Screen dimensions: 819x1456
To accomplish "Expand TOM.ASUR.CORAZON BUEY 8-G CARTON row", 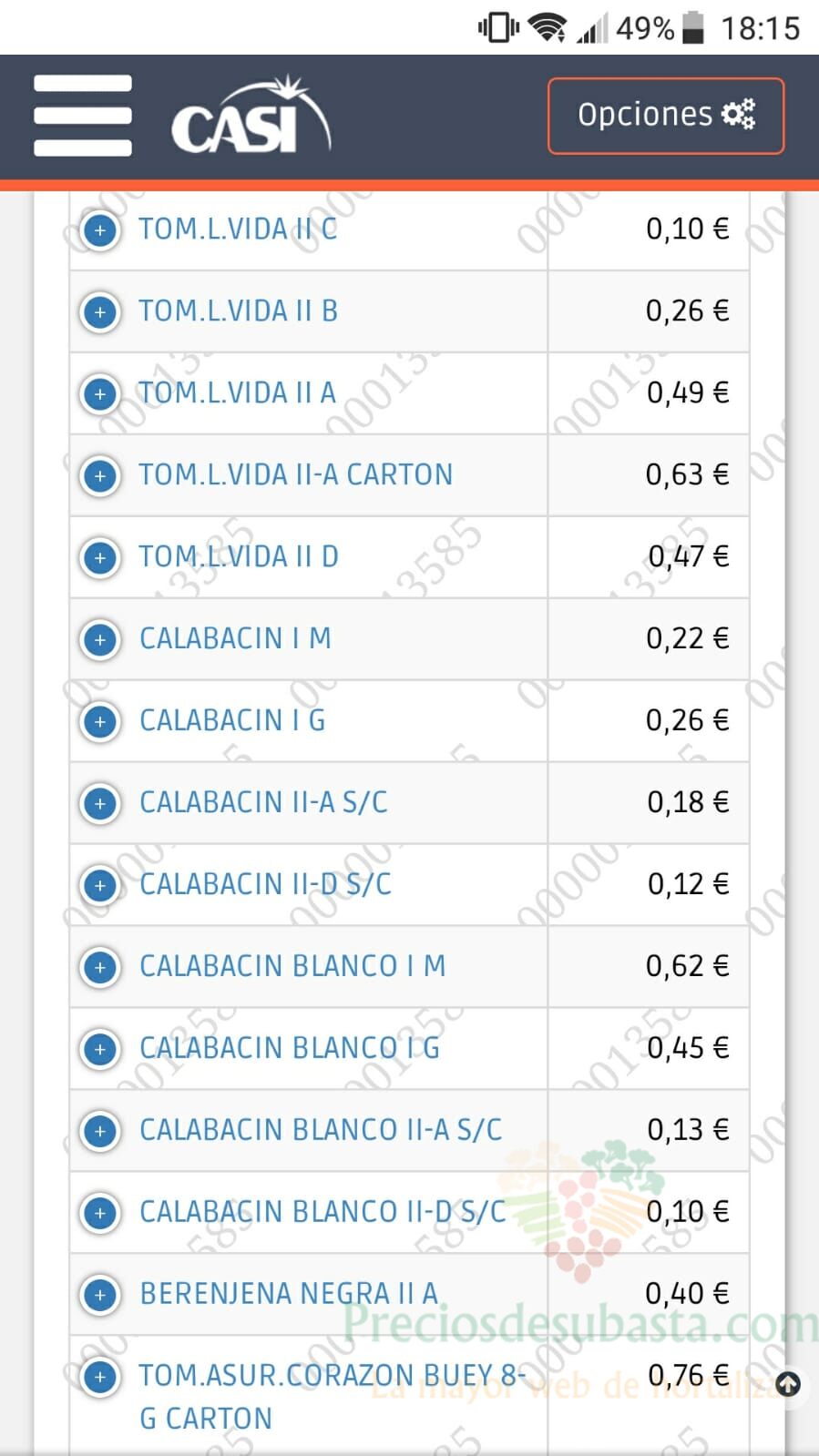I will 100,1377.
